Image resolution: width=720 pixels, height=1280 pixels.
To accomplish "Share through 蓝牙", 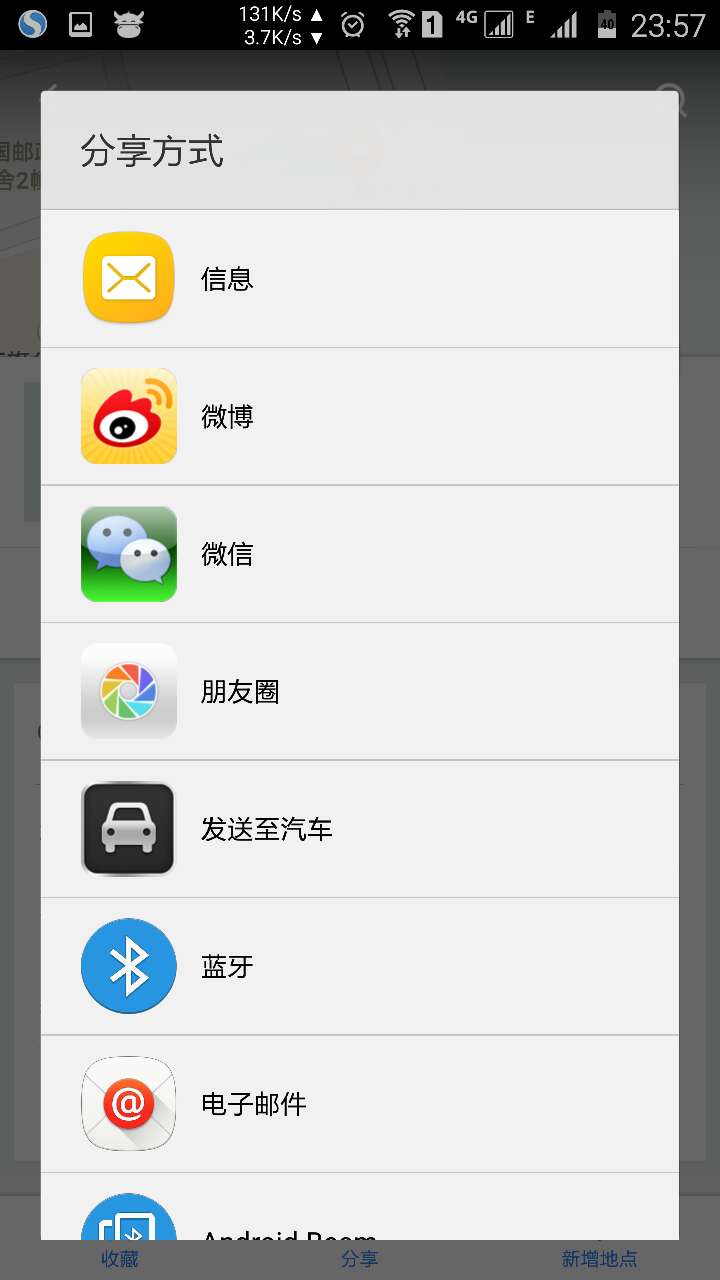I will tap(359, 967).
